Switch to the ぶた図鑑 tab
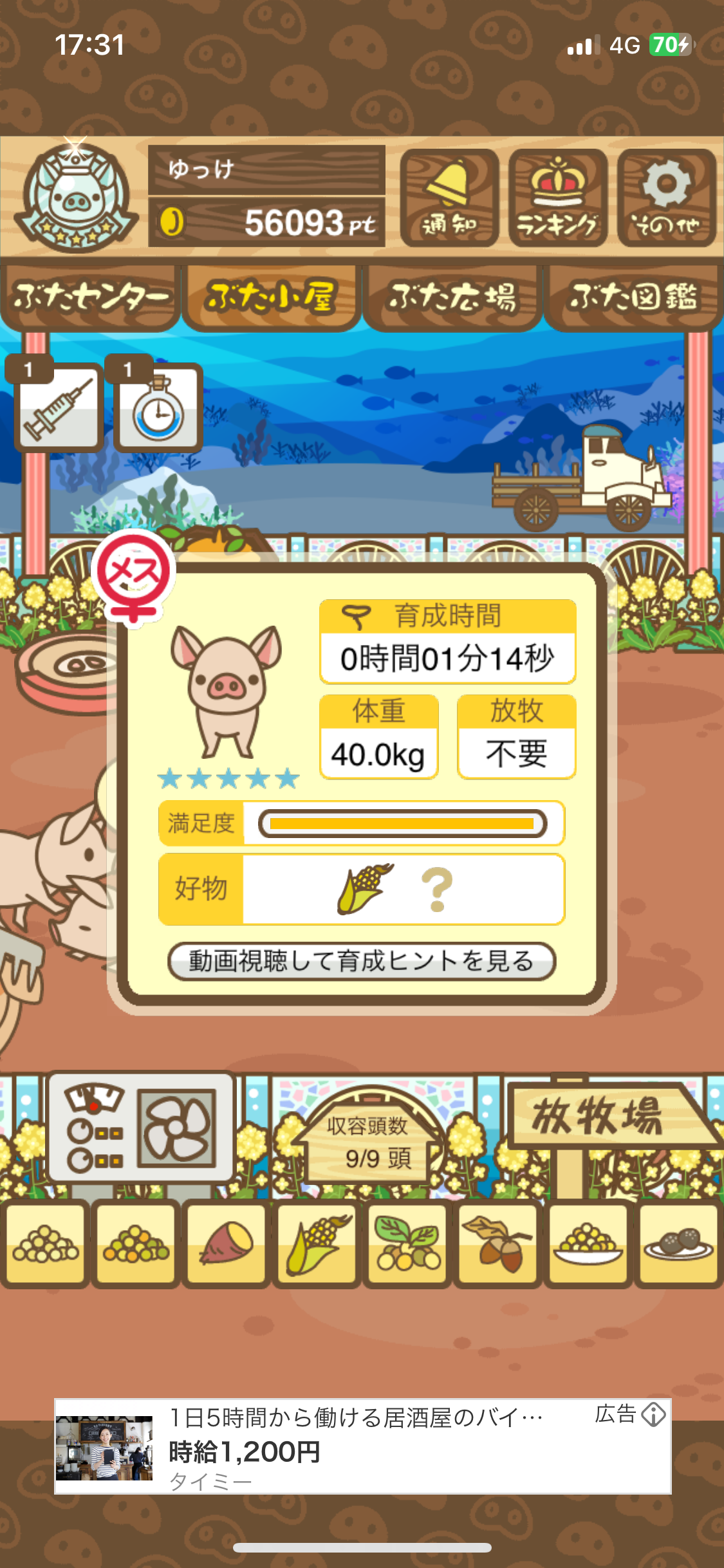 [633, 297]
